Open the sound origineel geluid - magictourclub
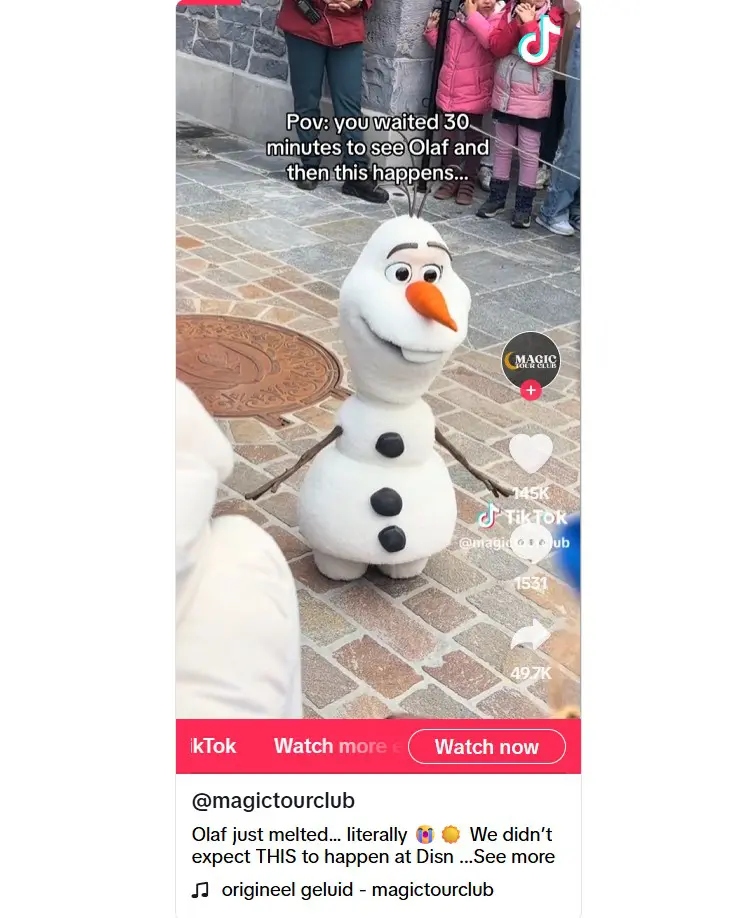This screenshot has height=918, width=752. pos(357,889)
